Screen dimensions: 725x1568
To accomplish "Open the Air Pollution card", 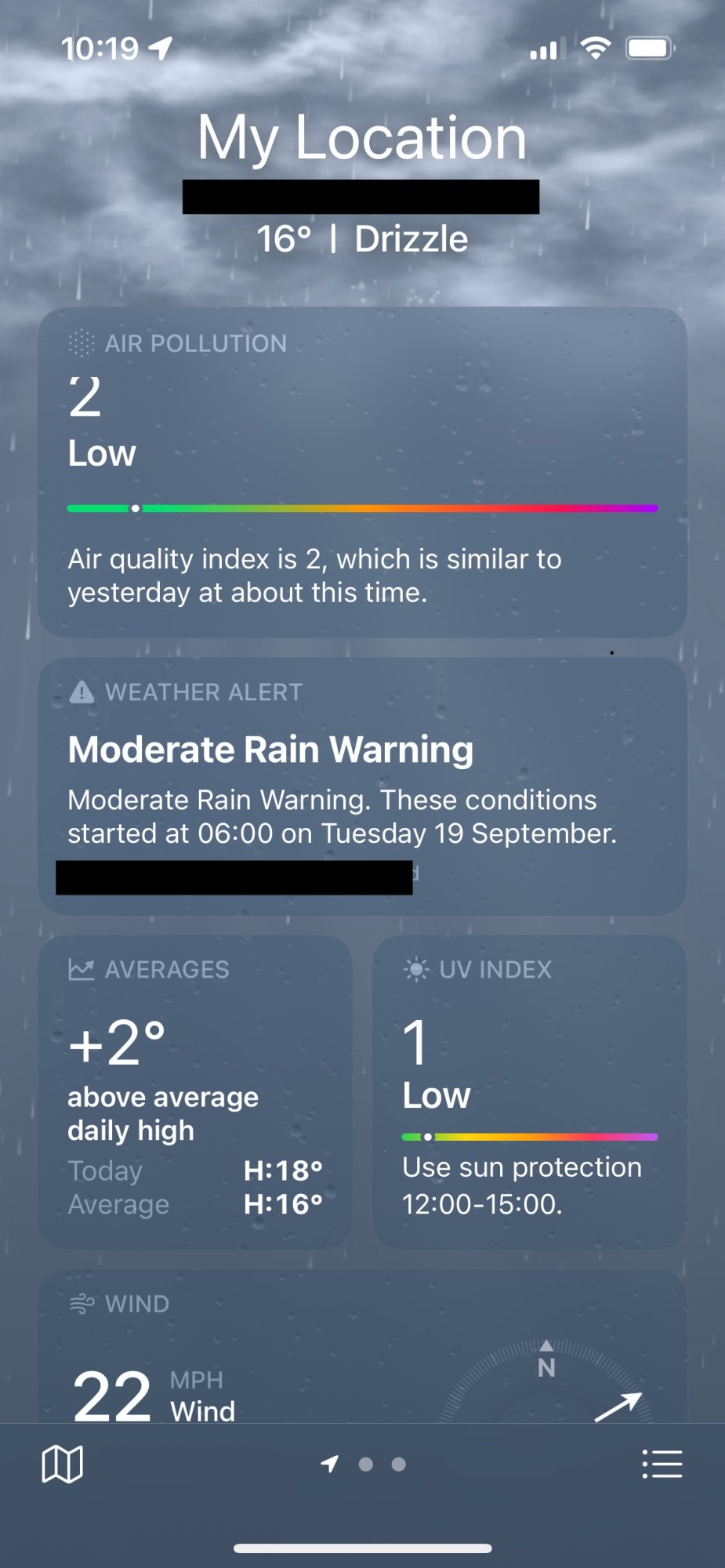I will coord(363,472).
